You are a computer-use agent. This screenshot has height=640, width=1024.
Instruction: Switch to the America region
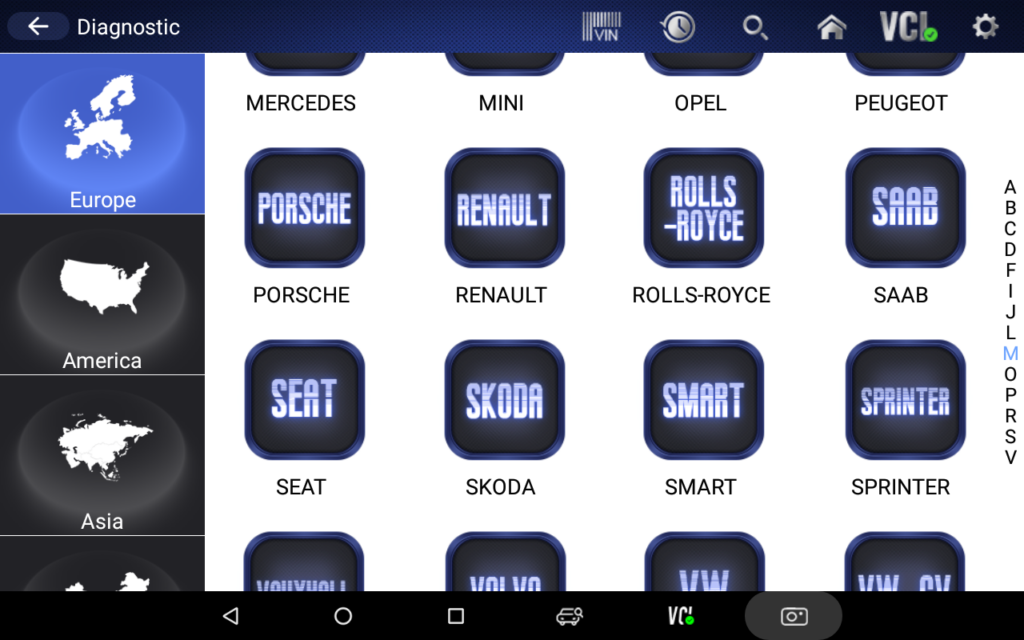(x=102, y=295)
